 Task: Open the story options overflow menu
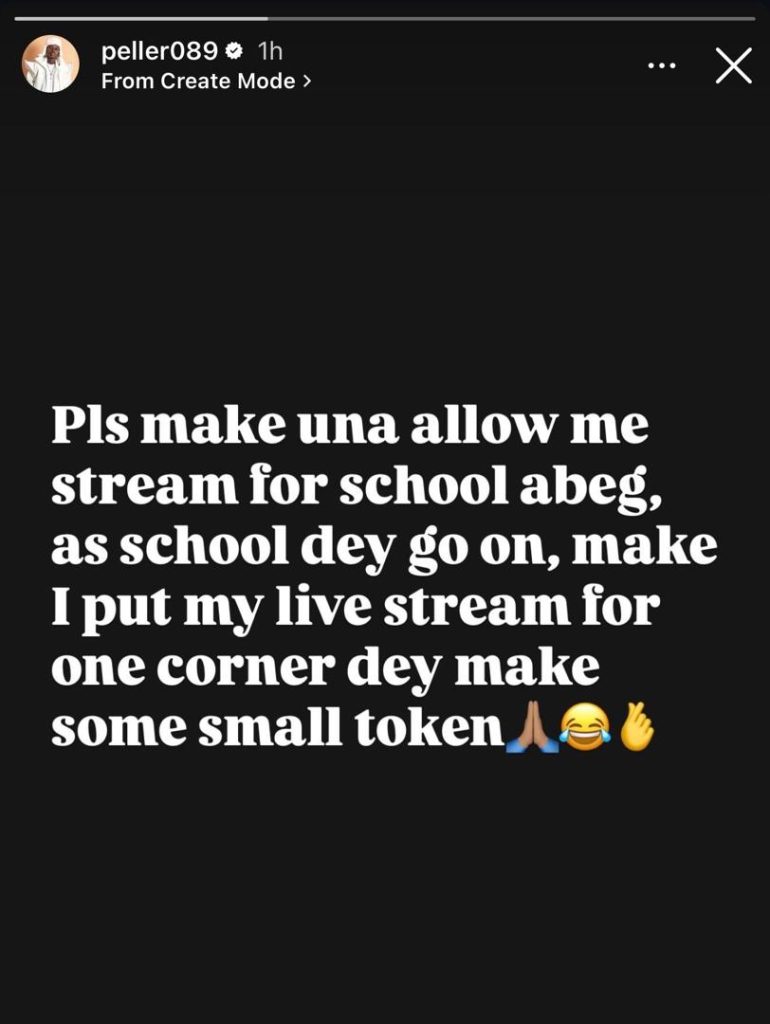[662, 66]
